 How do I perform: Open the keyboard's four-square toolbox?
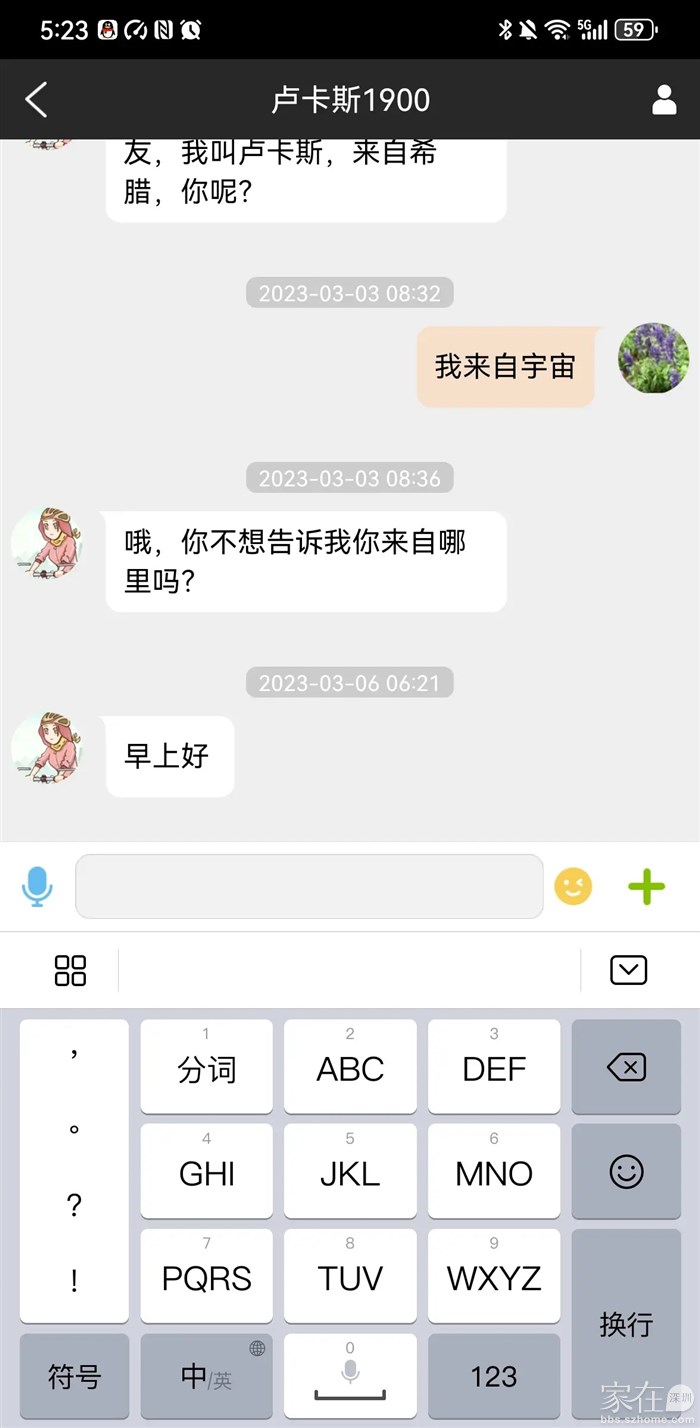click(70, 969)
